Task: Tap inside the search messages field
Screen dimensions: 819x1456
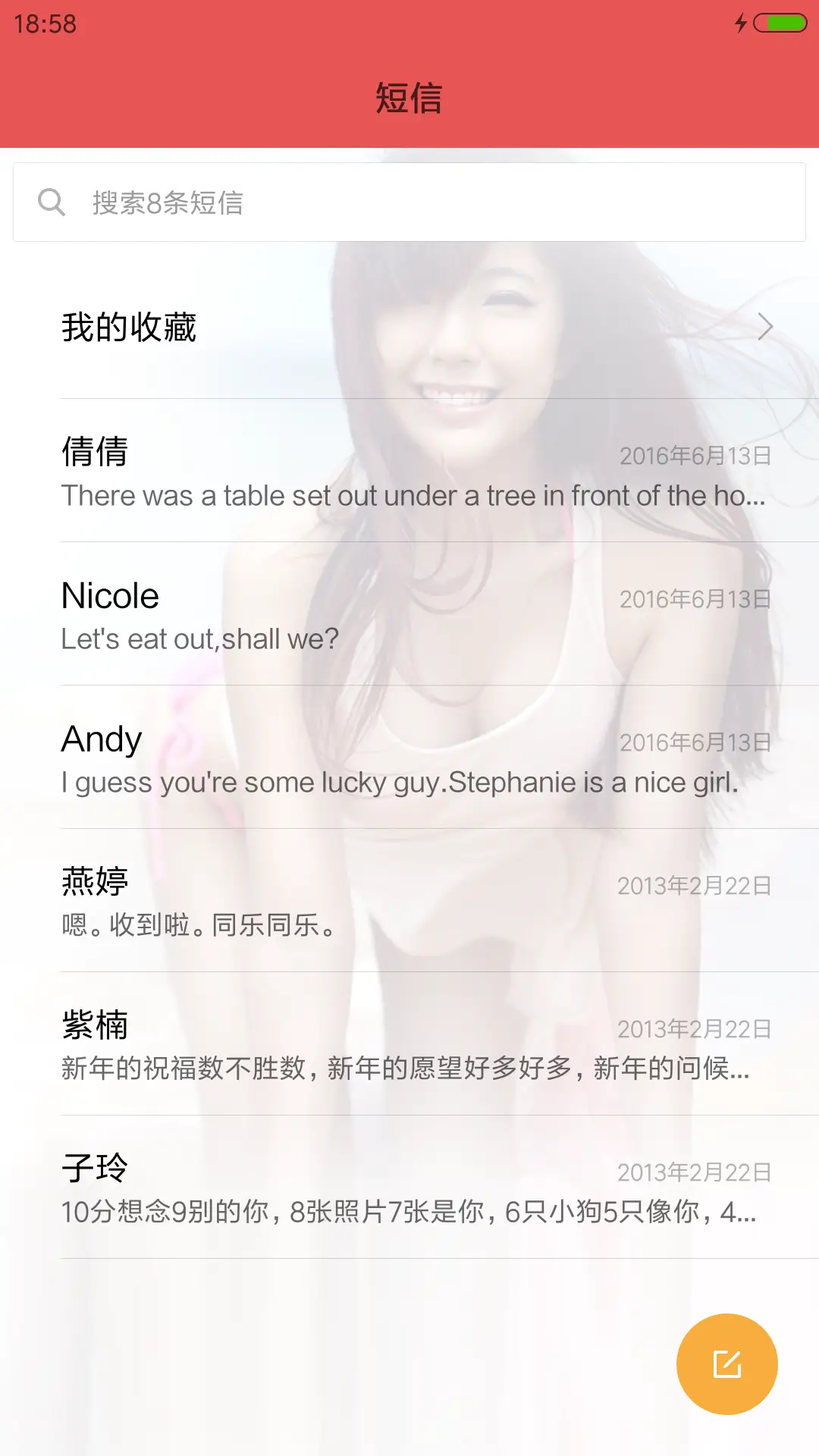Action: pyautogui.click(x=303, y=201)
